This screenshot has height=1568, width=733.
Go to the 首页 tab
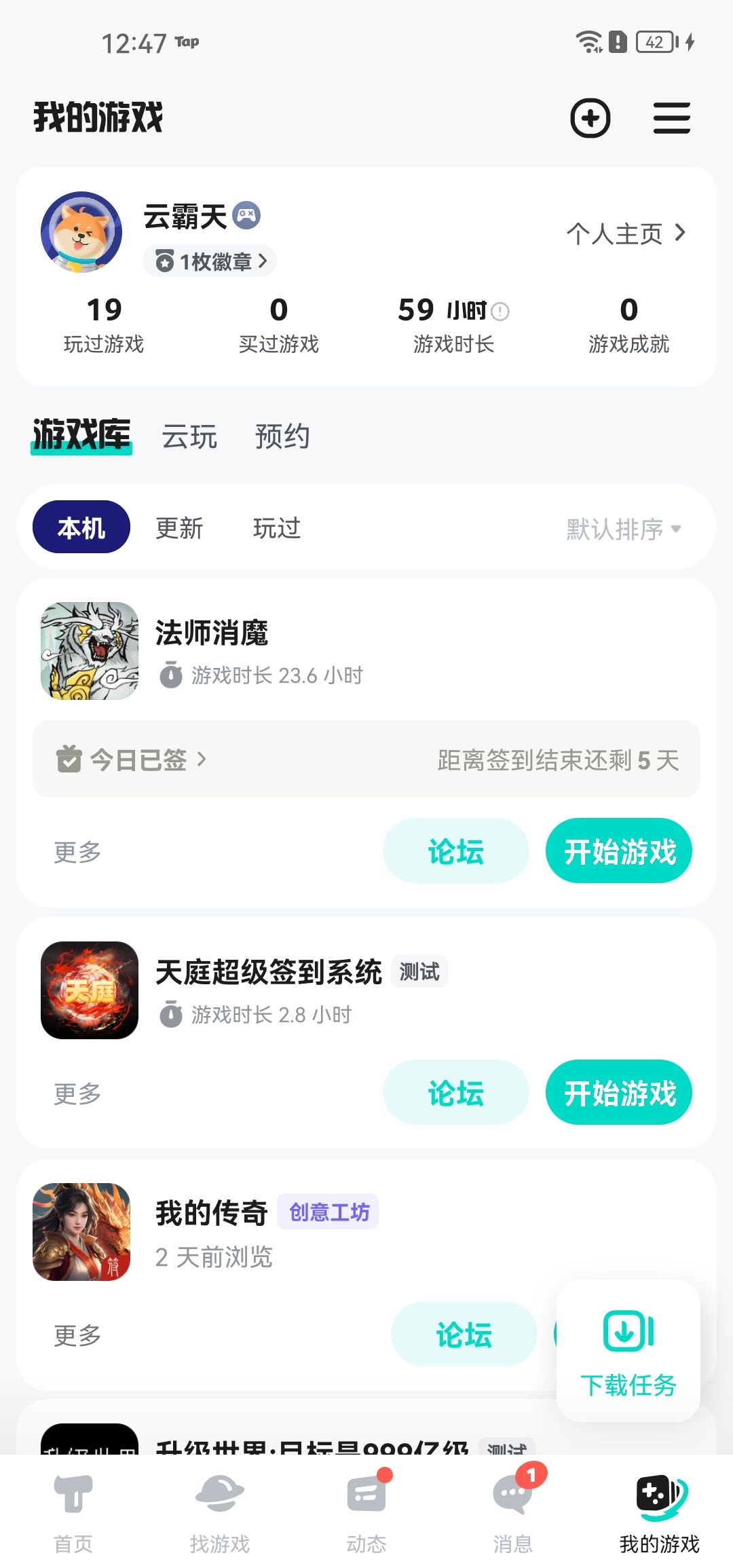pos(73,1514)
